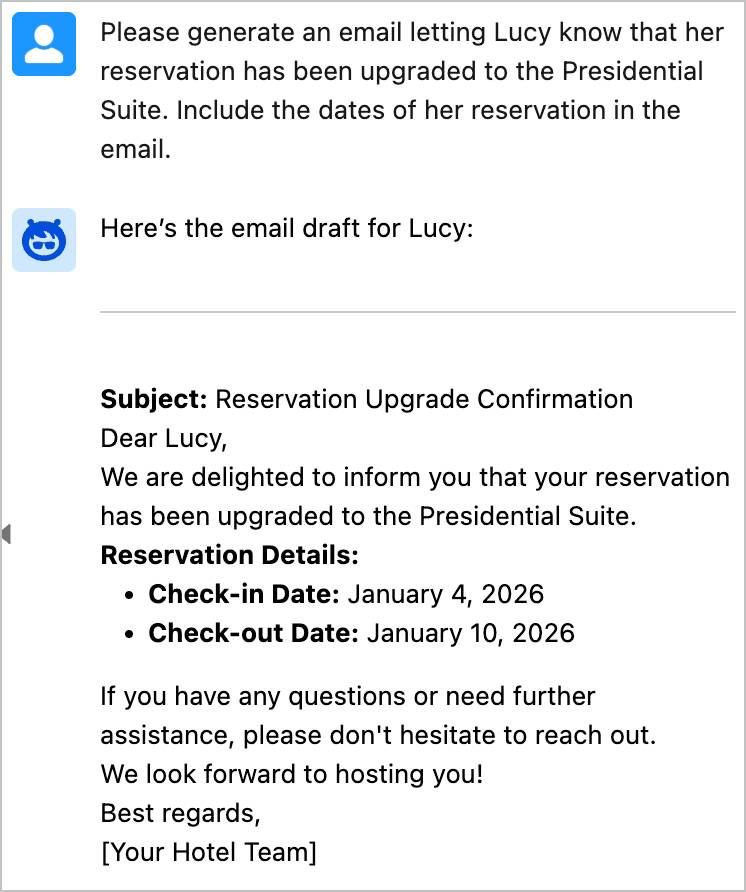746x892 pixels.
Task: Collapse the chat panel using the left-edge arrow
Action: [x=7, y=535]
